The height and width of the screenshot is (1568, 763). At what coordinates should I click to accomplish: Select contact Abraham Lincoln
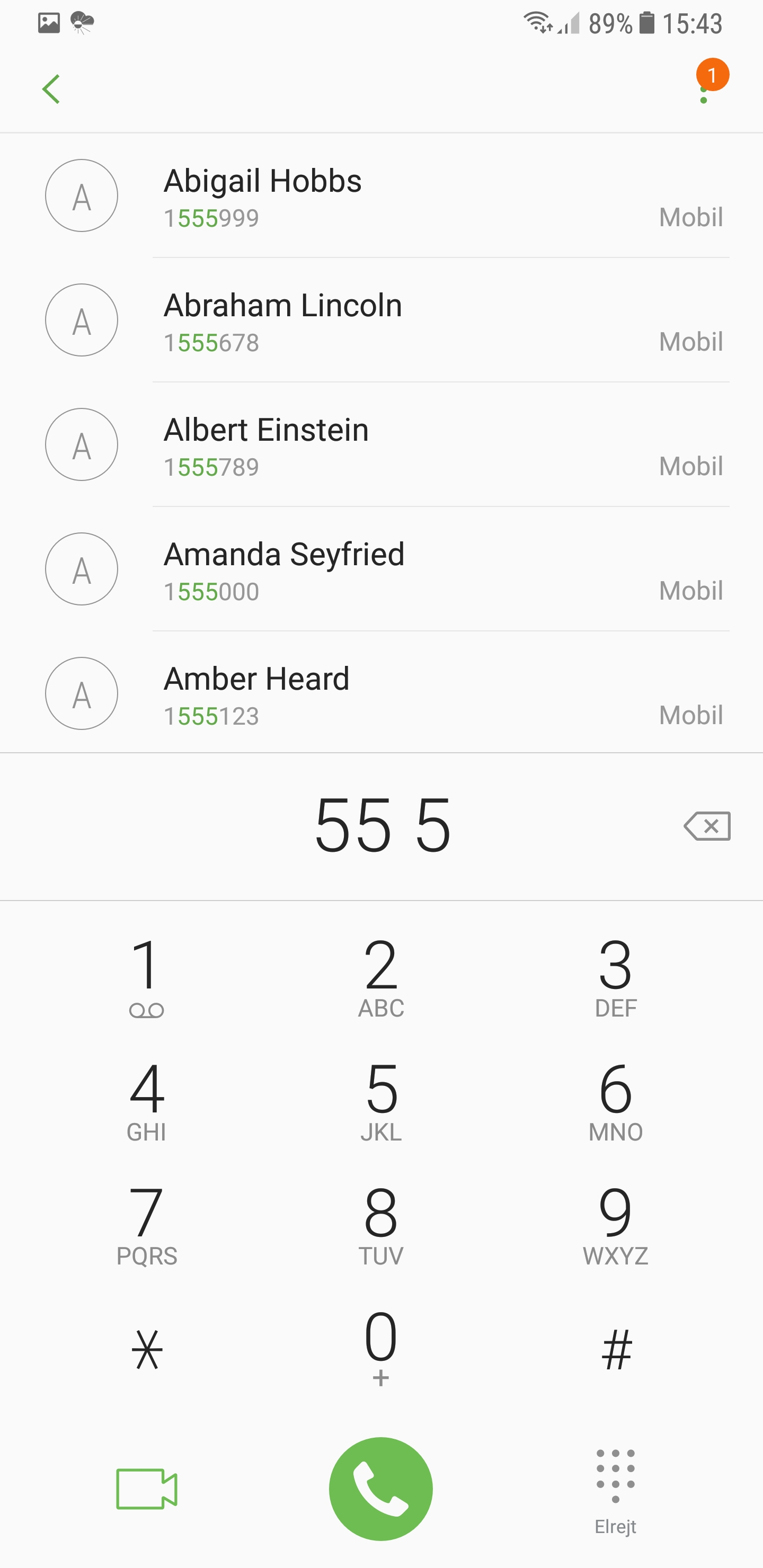[381, 320]
